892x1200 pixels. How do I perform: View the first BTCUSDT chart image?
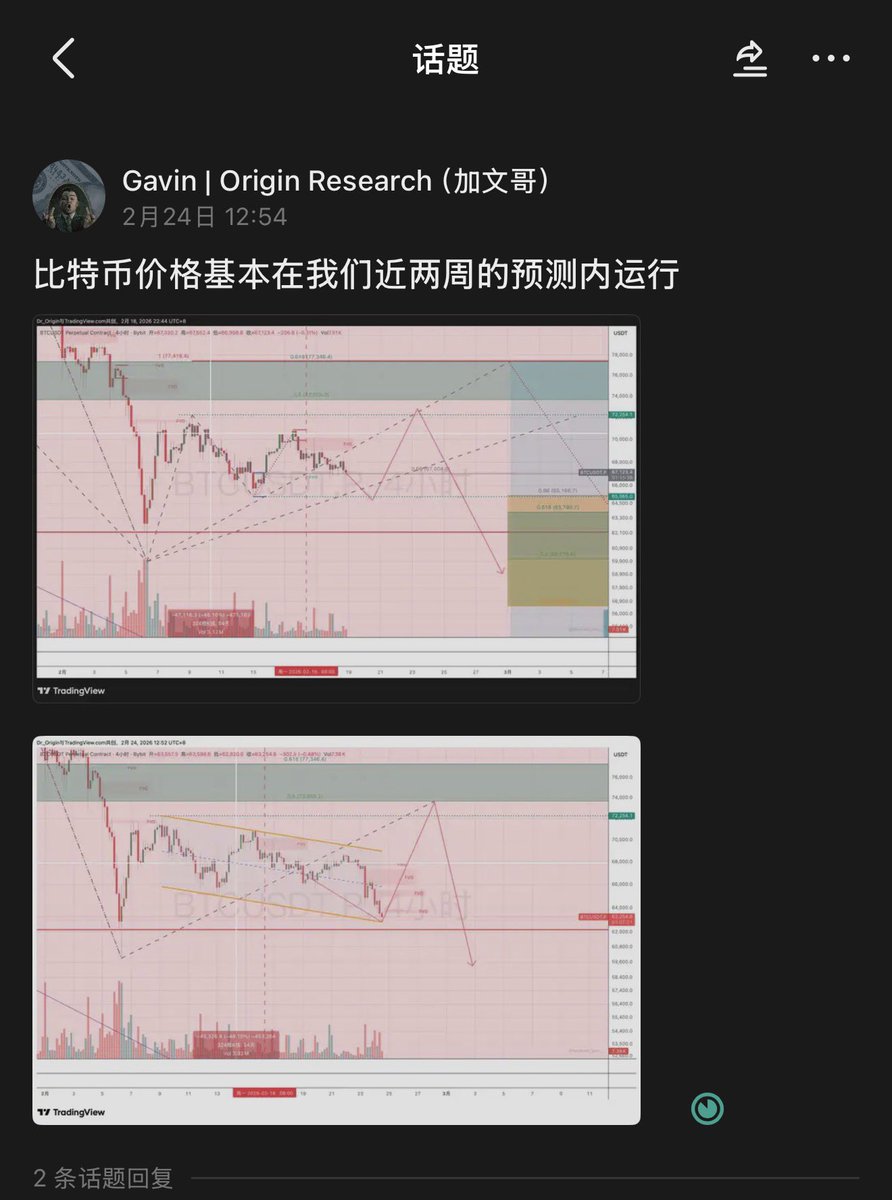(336, 508)
